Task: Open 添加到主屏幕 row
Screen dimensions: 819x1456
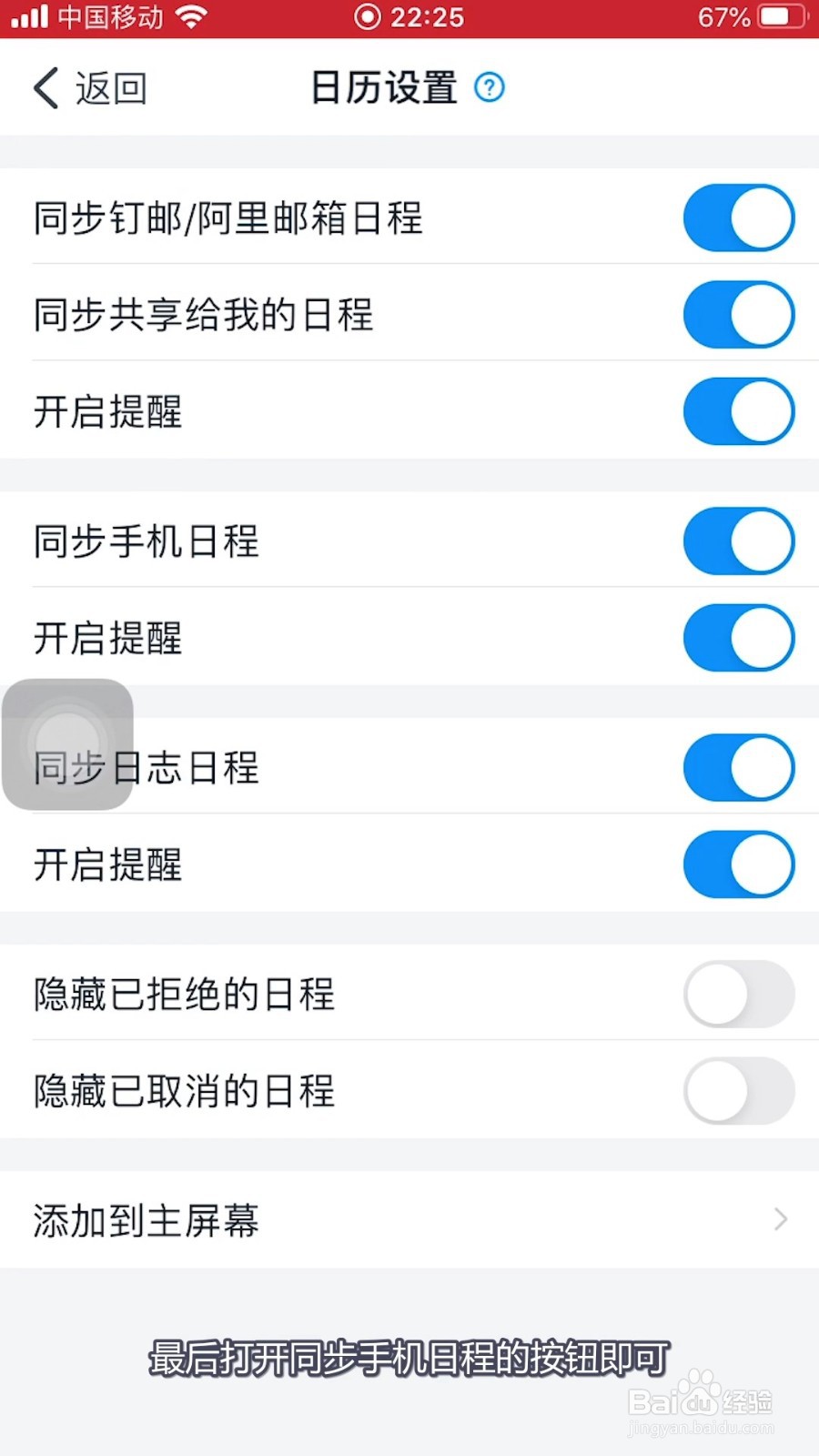Action: coord(409,1219)
